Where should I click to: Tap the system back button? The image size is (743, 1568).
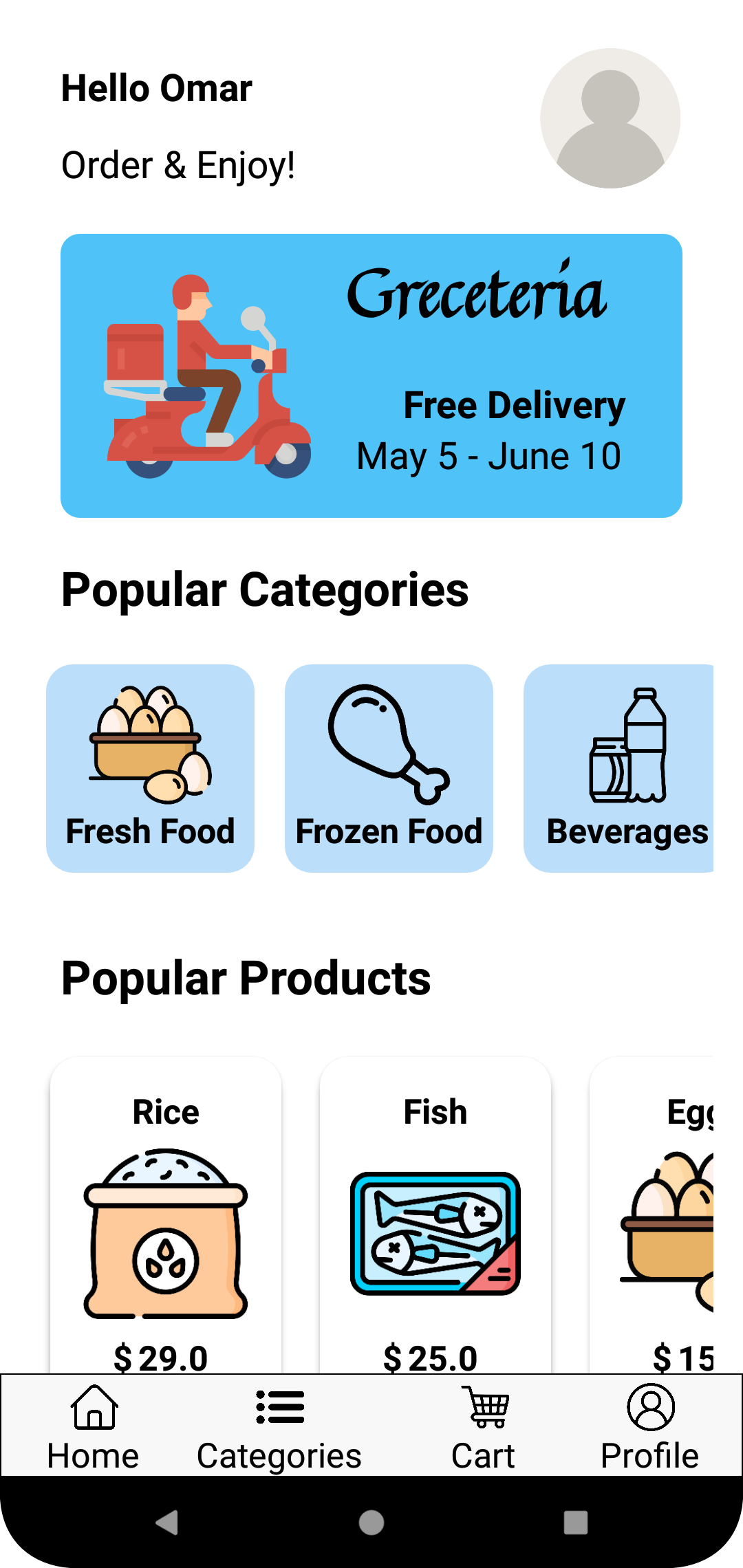167,1523
